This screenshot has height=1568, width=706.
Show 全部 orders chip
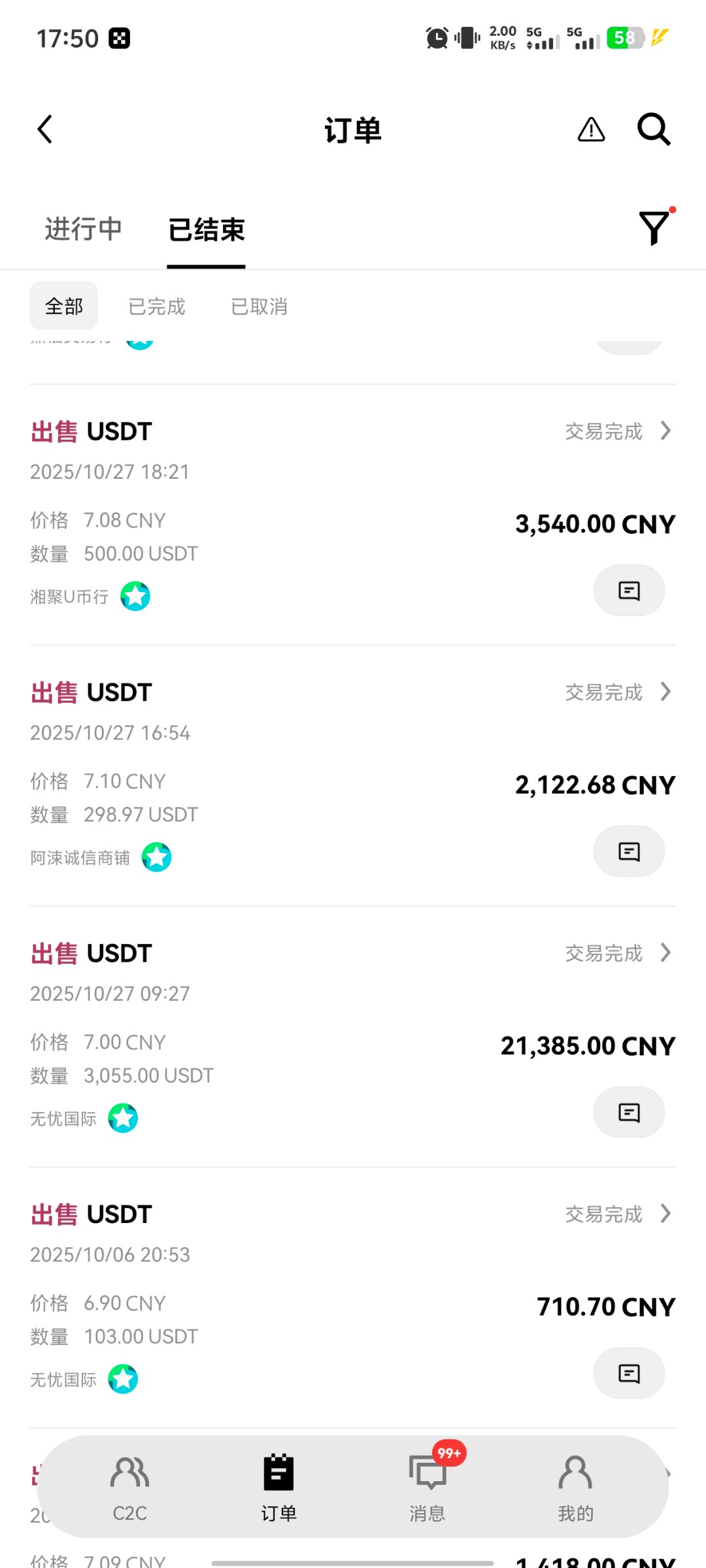point(64,306)
